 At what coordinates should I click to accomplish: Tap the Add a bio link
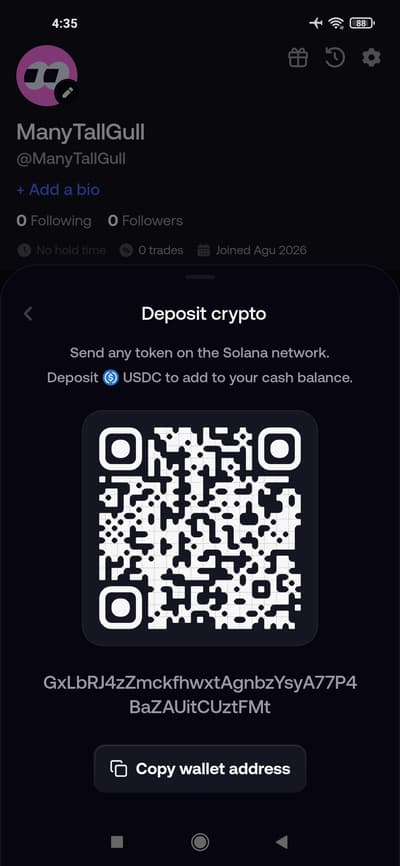pyautogui.click(x=58, y=190)
